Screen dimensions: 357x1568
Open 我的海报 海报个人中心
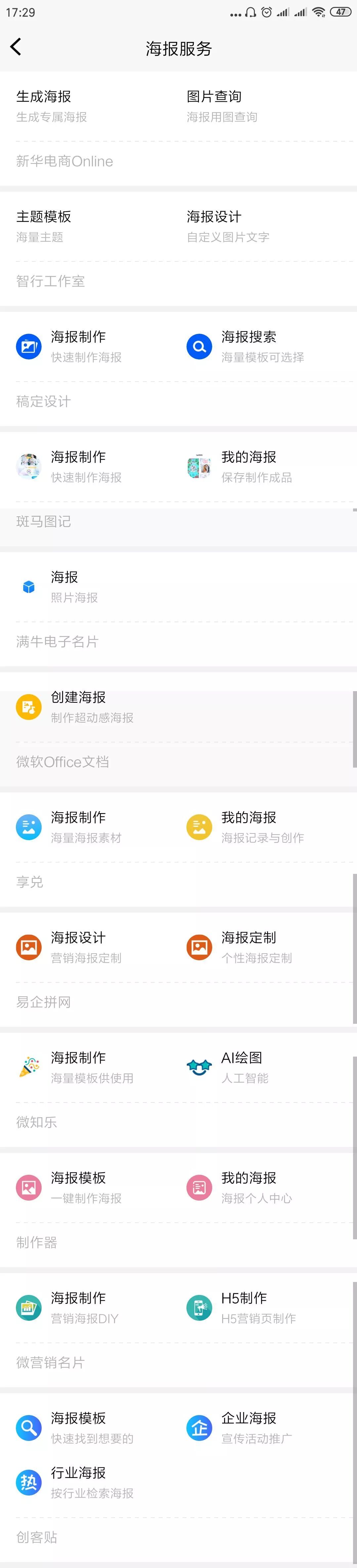point(256,1187)
